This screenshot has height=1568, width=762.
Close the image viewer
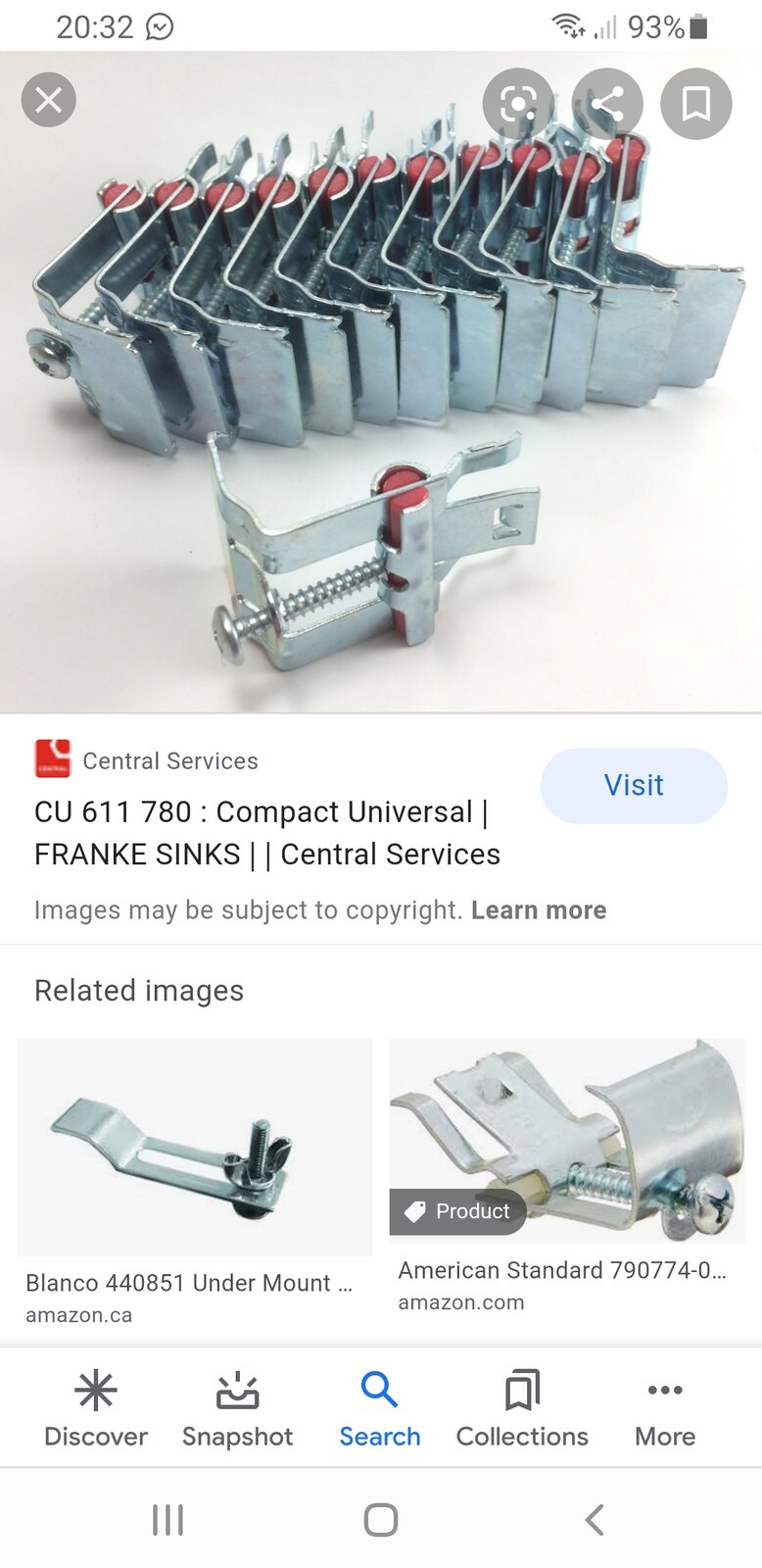tap(48, 100)
